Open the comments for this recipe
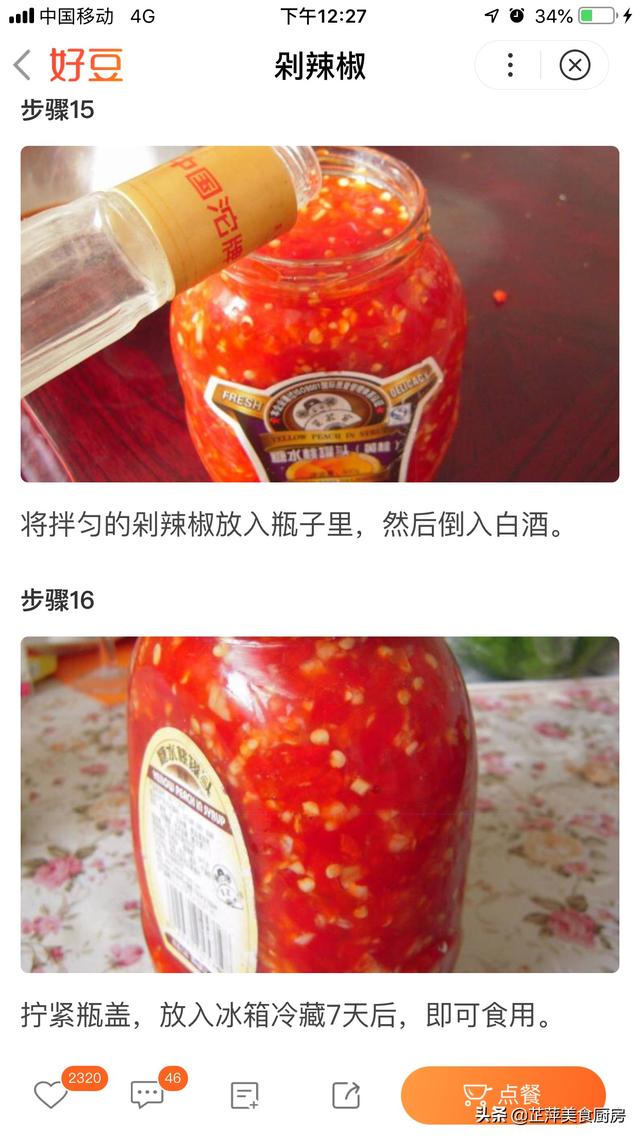Image resolution: width=640 pixels, height=1138 pixels. pyautogui.click(x=147, y=1095)
